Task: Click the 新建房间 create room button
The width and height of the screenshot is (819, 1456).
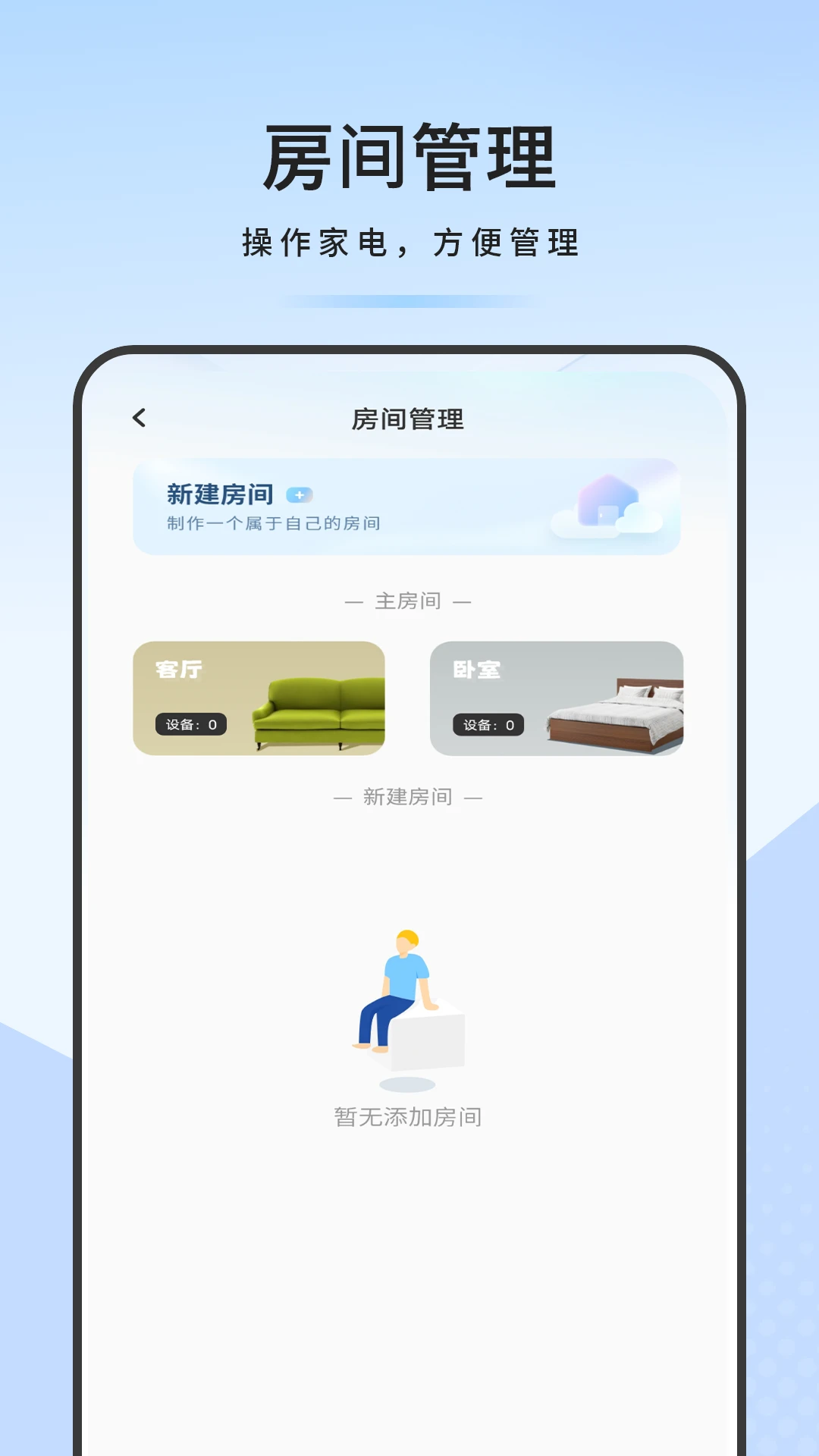Action: click(x=221, y=494)
